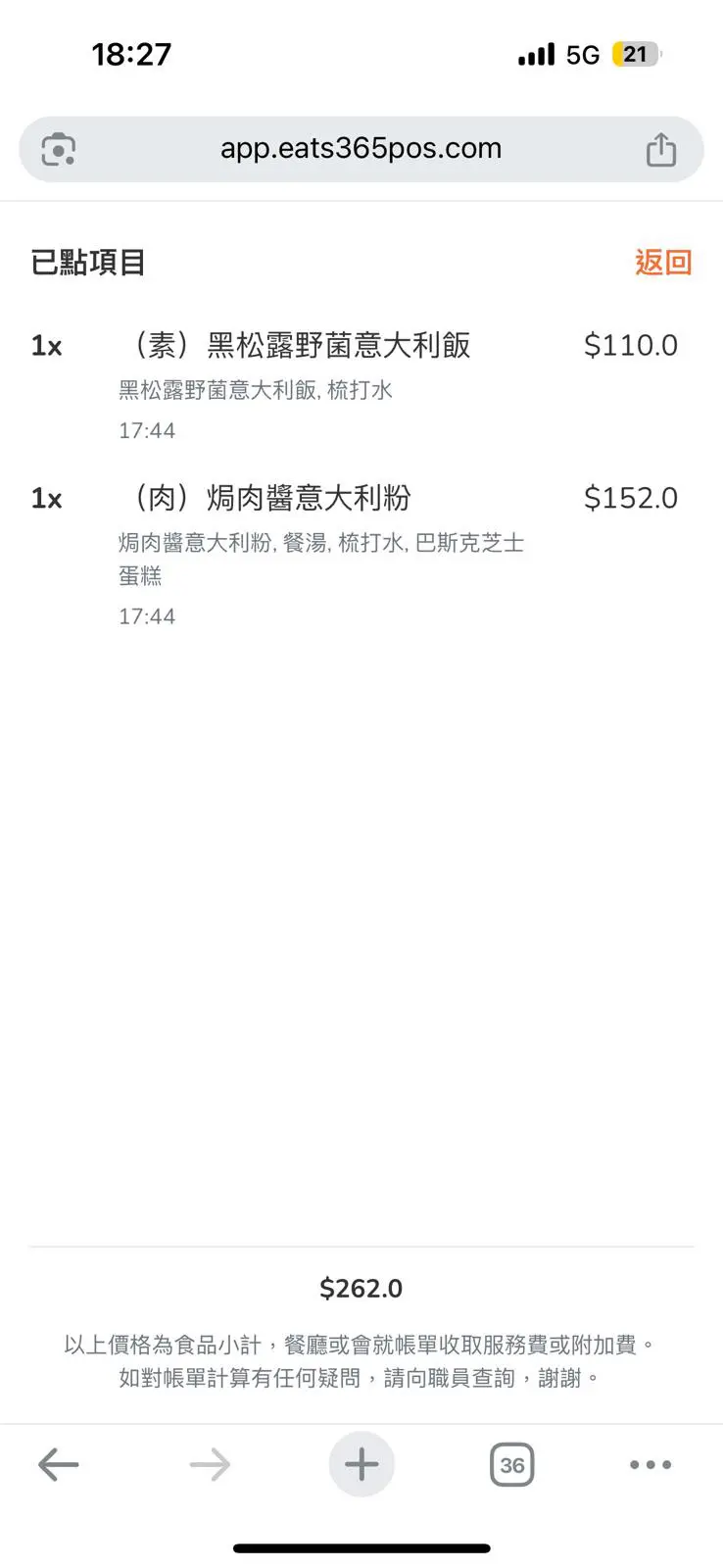Open the camera search icon in address bar
723x1568 pixels.
59,150
